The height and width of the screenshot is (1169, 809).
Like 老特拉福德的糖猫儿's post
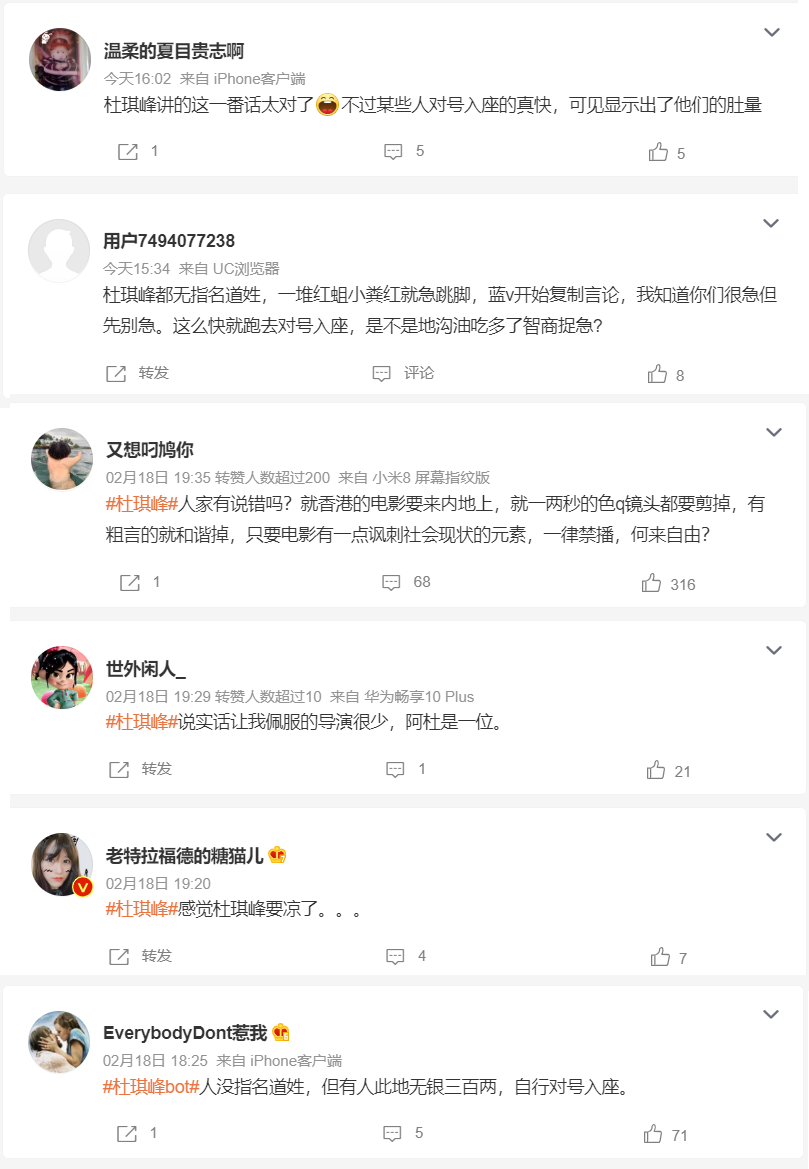pyautogui.click(x=660, y=957)
